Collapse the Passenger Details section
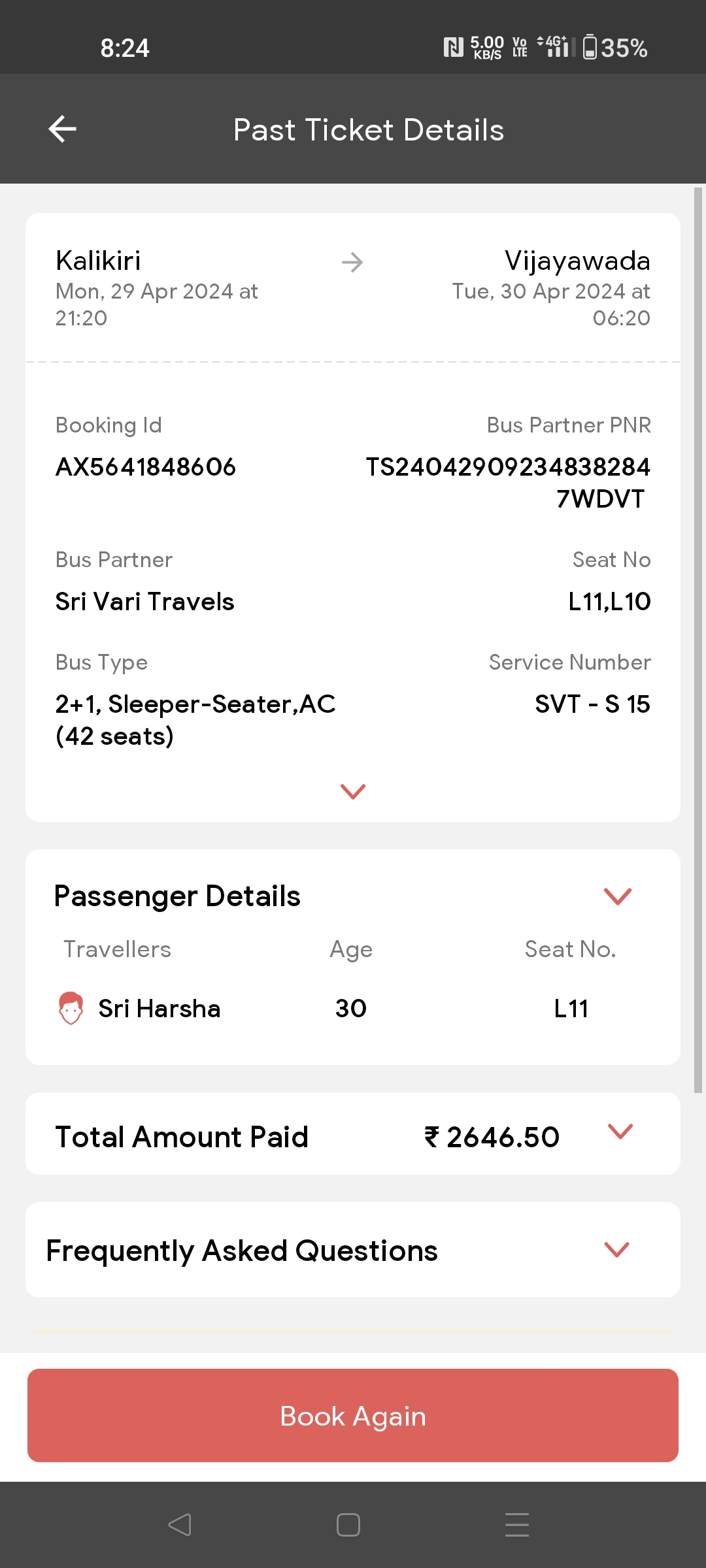The height and width of the screenshot is (1568, 706). click(618, 896)
